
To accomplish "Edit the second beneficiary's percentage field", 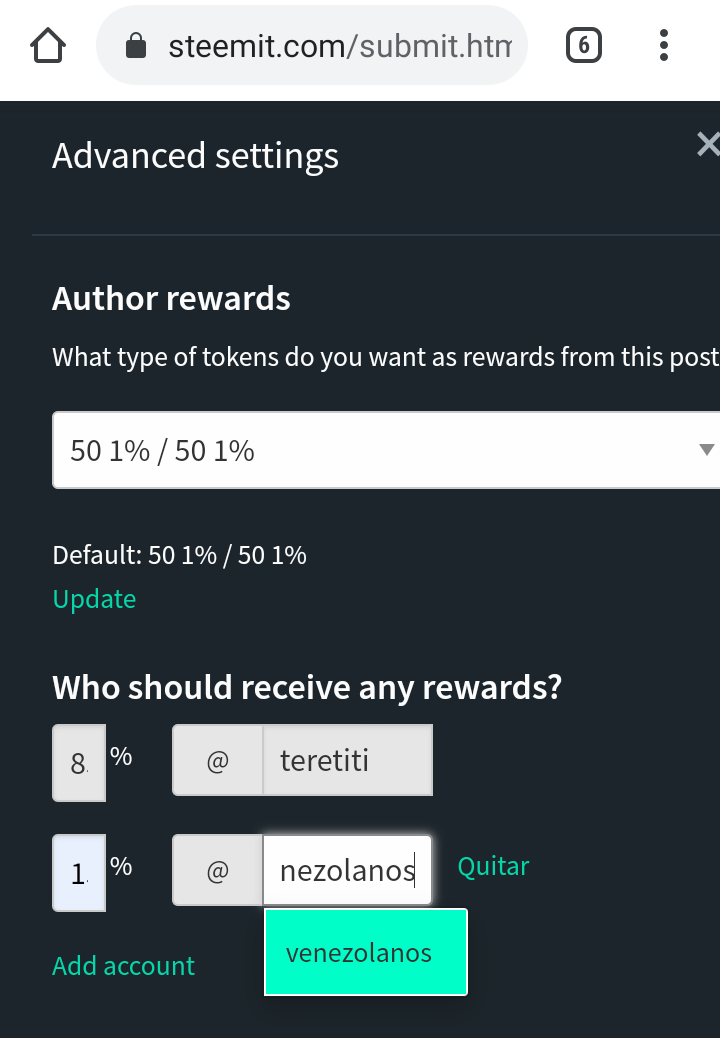I will tap(79, 873).
